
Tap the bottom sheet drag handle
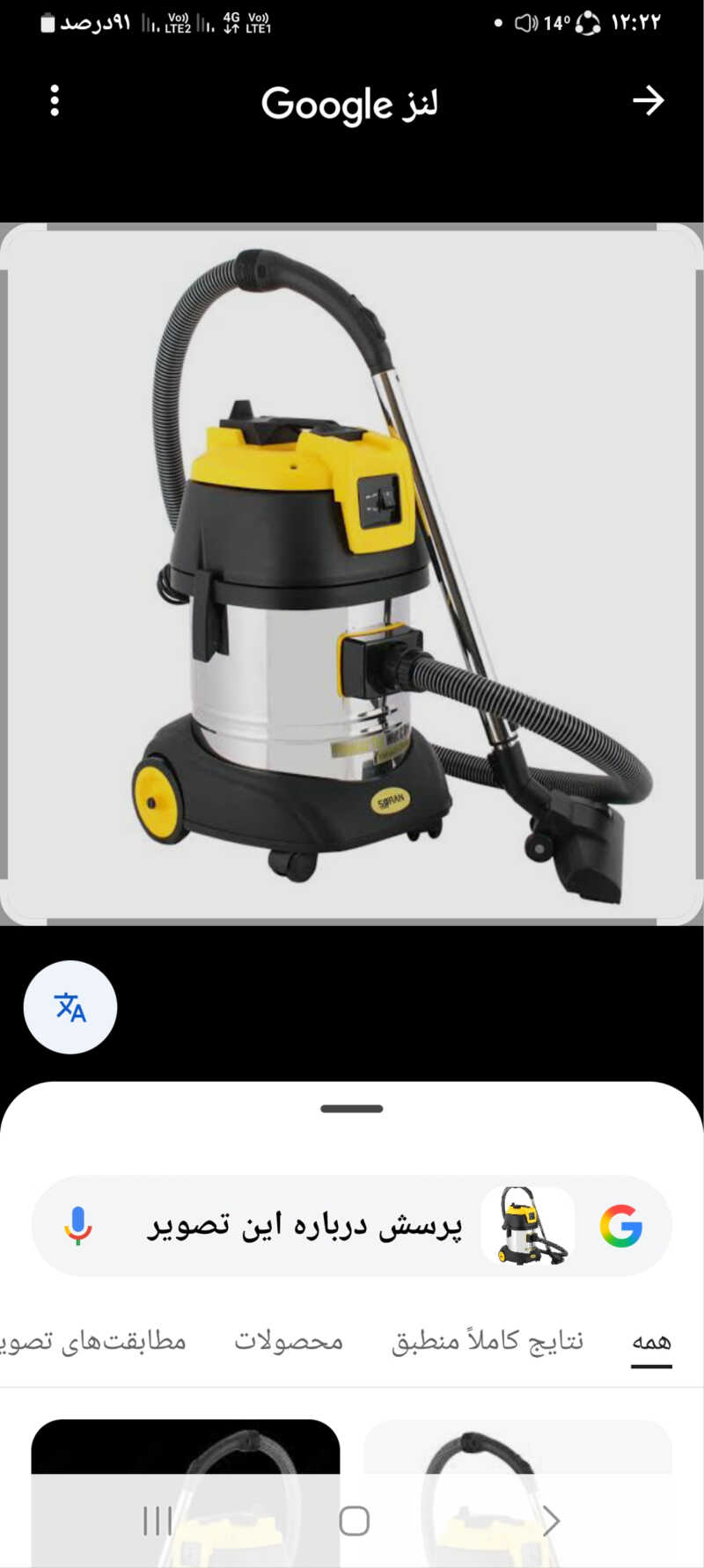(352, 1108)
